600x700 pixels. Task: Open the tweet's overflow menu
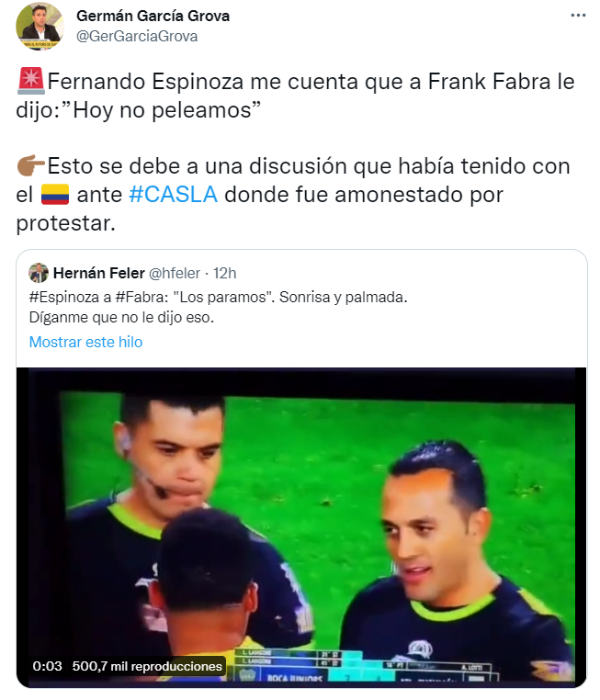point(578,16)
